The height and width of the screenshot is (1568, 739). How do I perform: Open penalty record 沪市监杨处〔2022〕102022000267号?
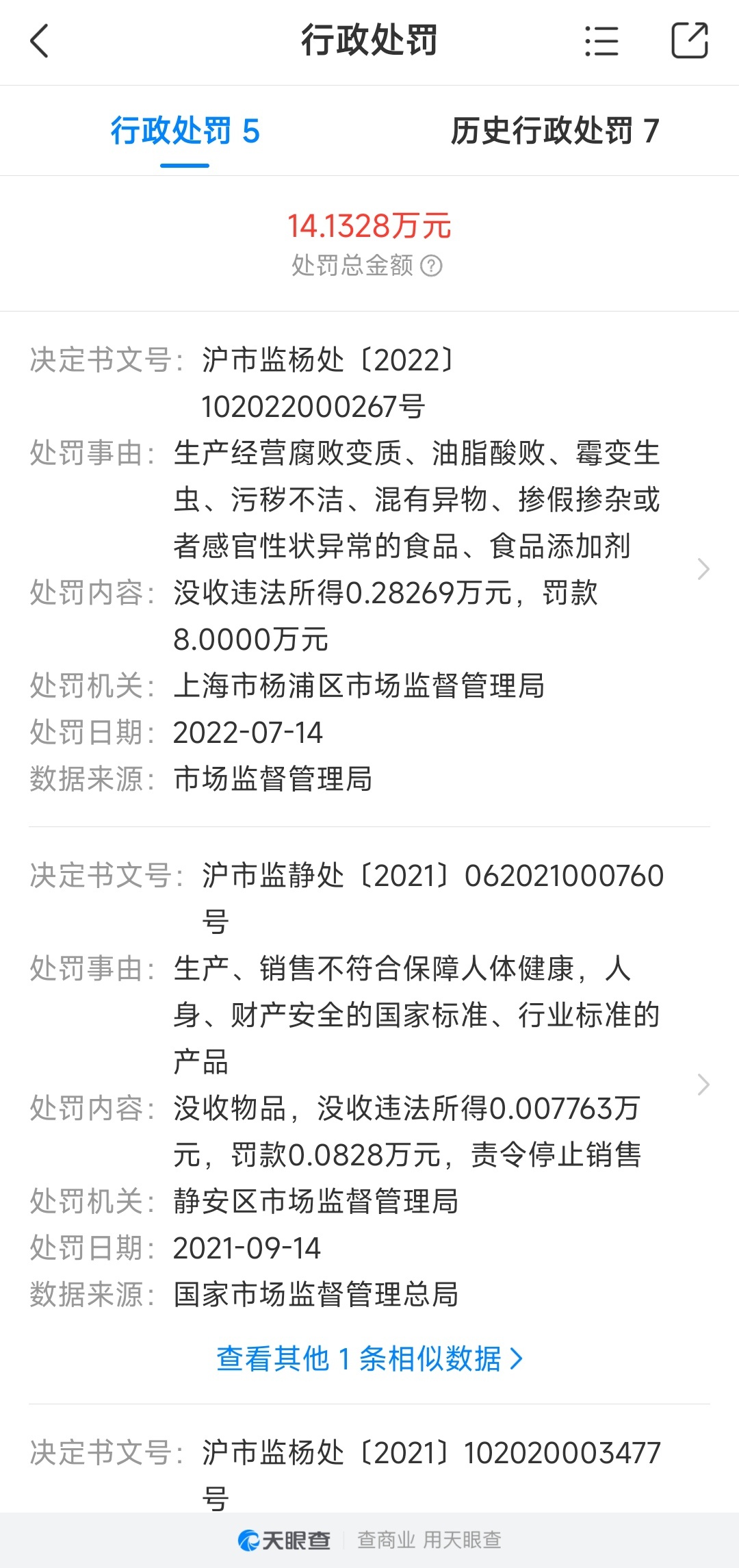tap(369, 569)
